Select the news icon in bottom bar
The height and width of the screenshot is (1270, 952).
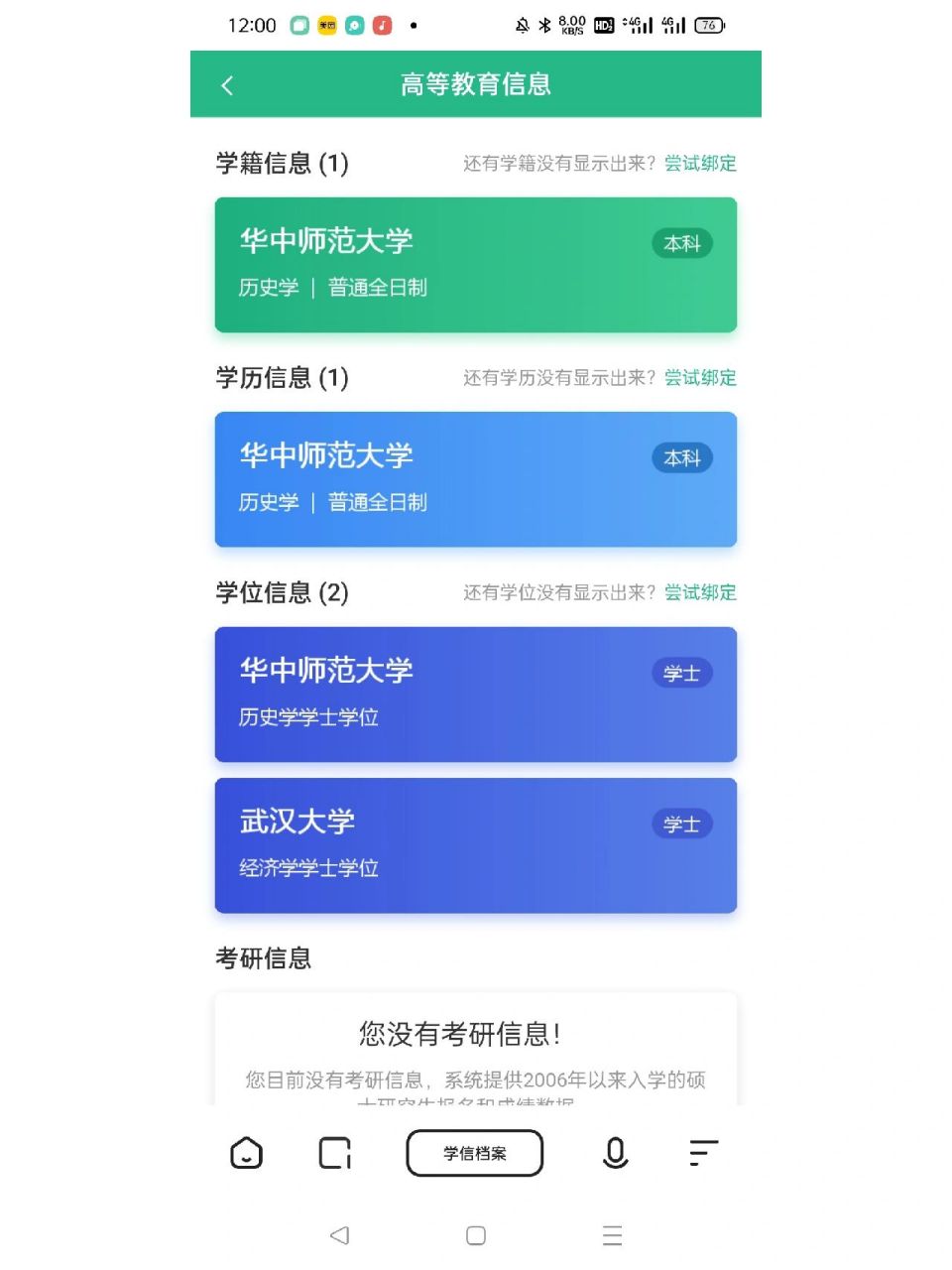pyautogui.click(x=336, y=1153)
